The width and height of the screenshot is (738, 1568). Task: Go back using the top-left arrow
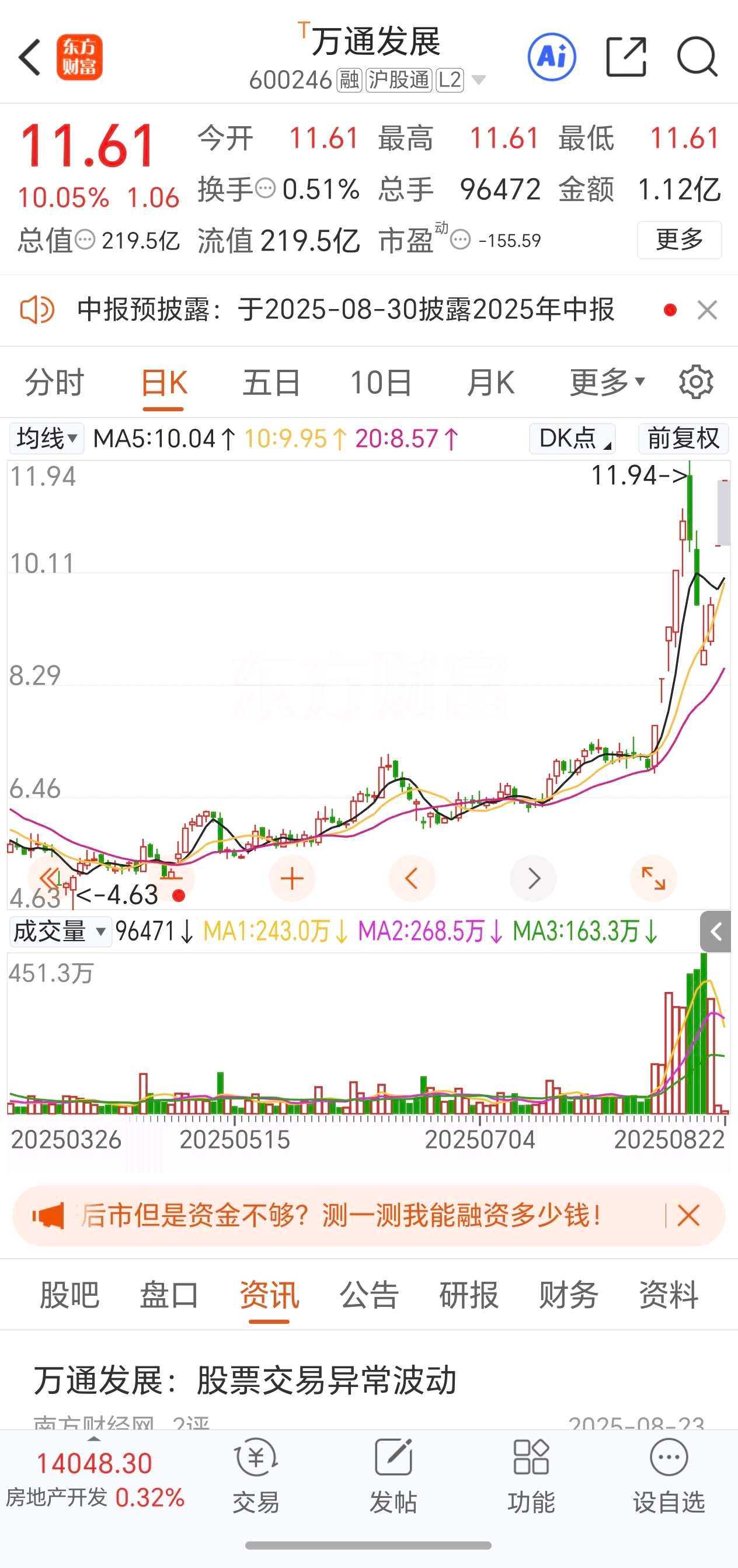click(30, 58)
